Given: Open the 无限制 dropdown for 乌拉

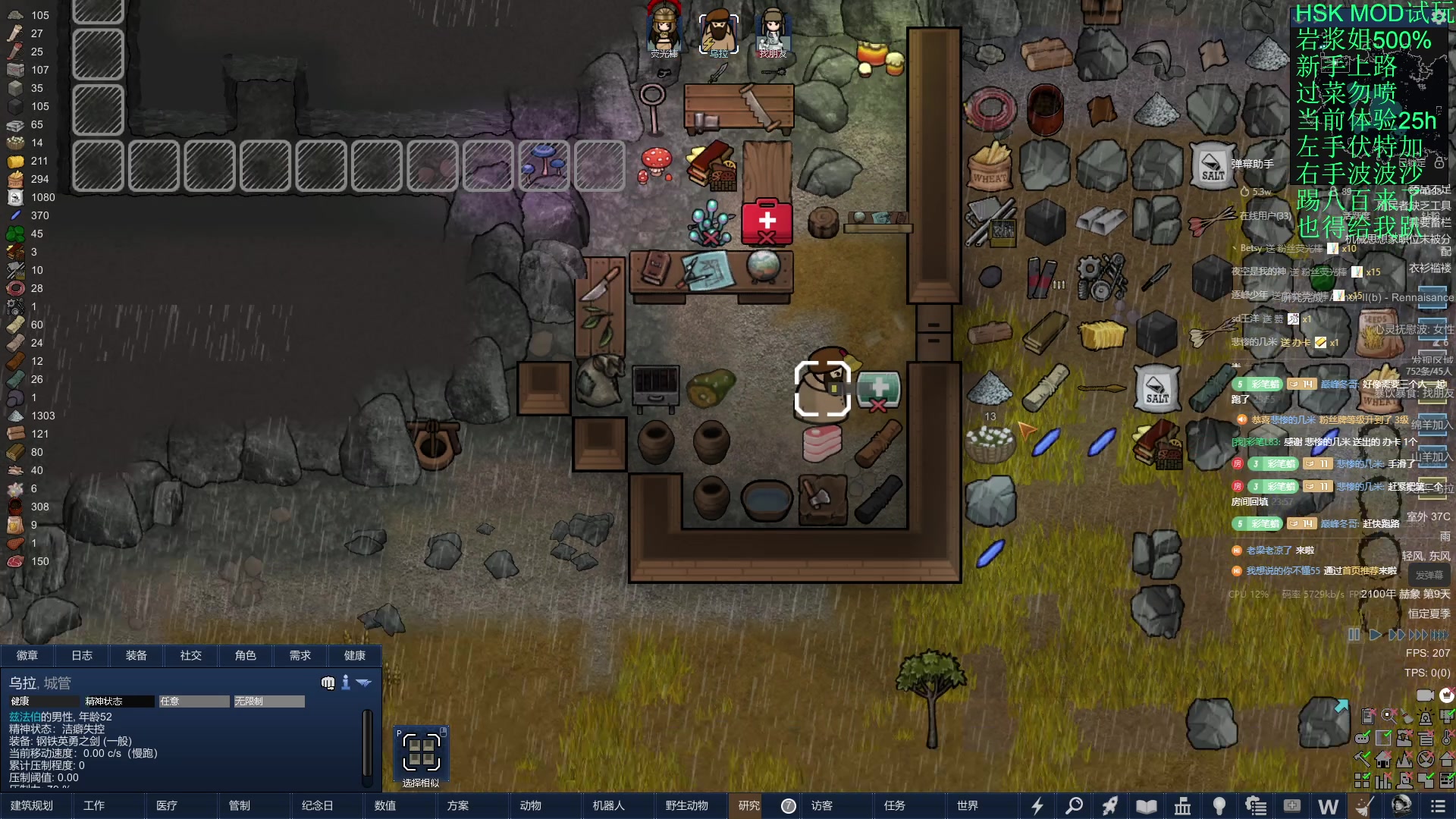Looking at the screenshot, I should (268, 701).
